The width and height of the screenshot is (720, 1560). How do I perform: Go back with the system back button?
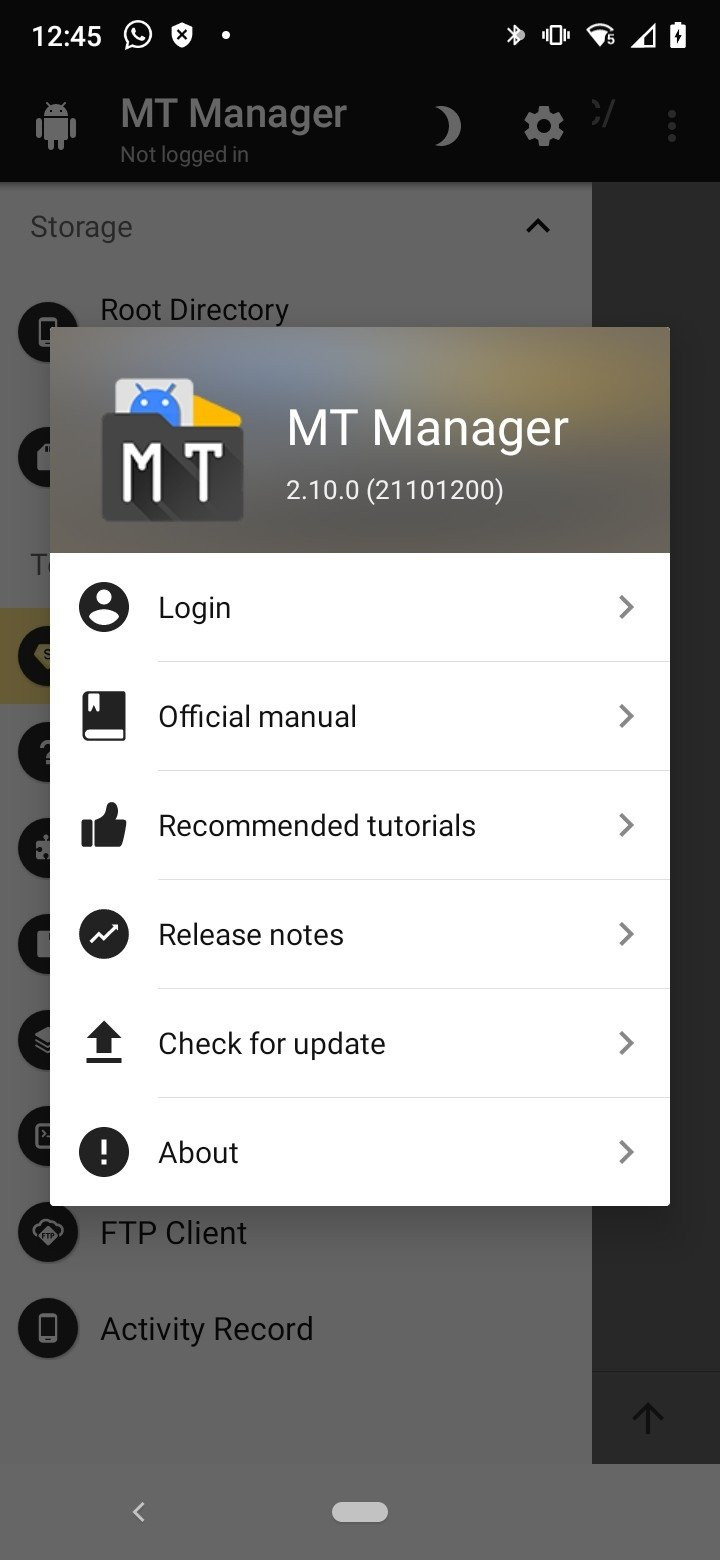pos(139,1512)
